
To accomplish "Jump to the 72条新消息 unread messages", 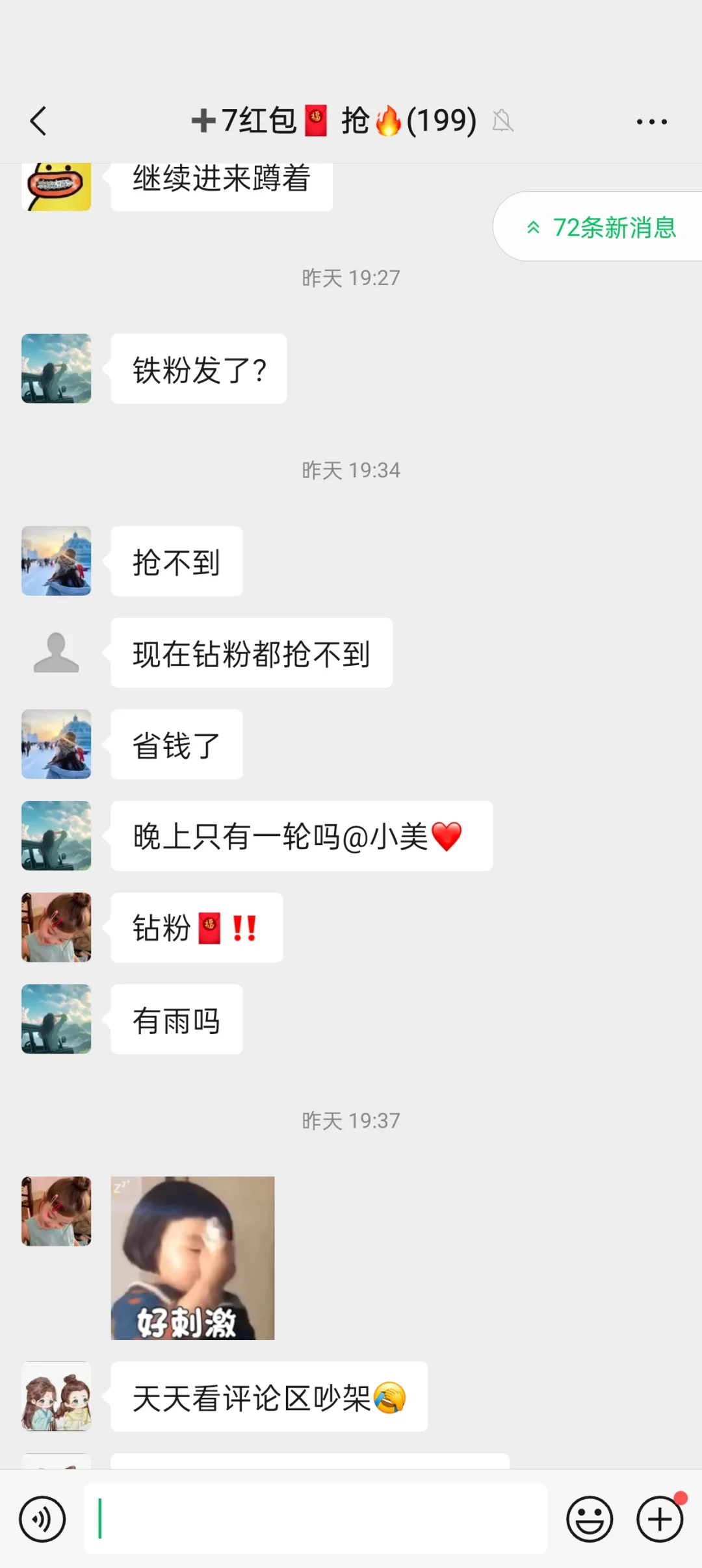I will (x=601, y=227).
